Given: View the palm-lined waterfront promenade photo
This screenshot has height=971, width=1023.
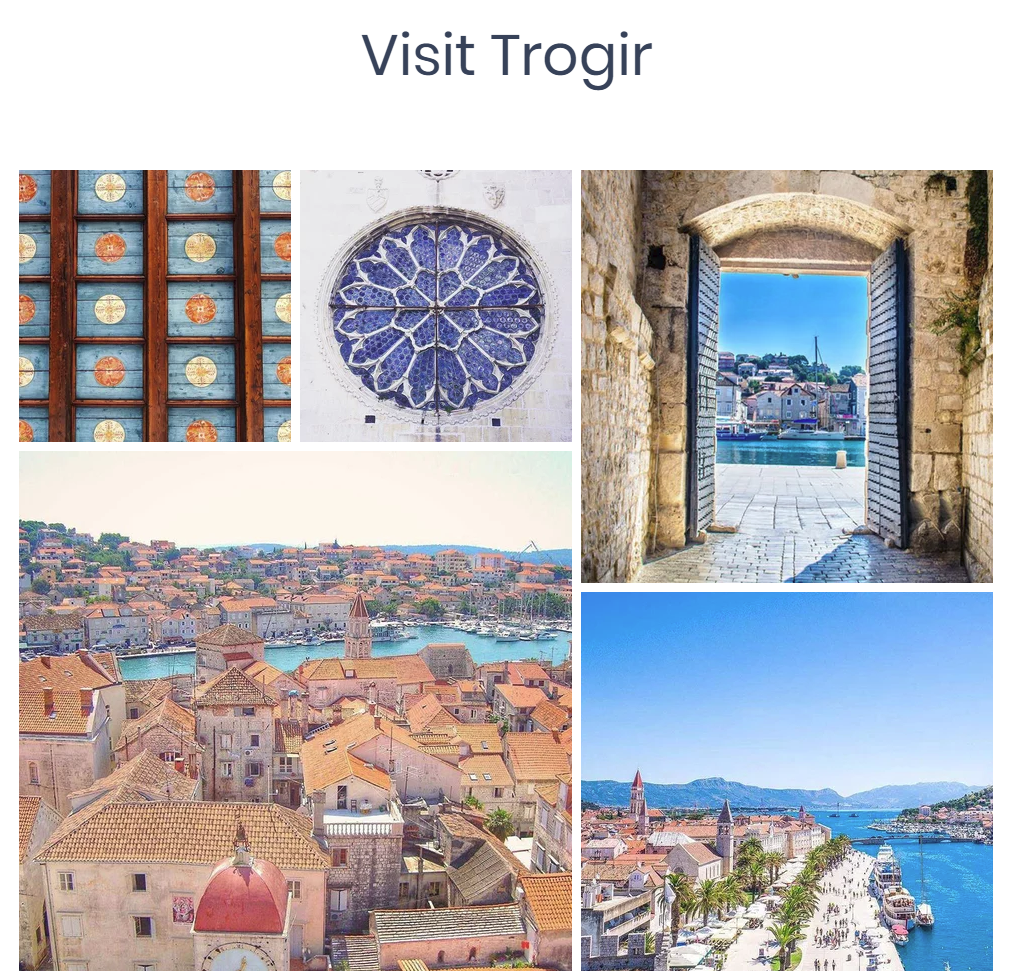Looking at the screenshot, I should tap(787, 781).
